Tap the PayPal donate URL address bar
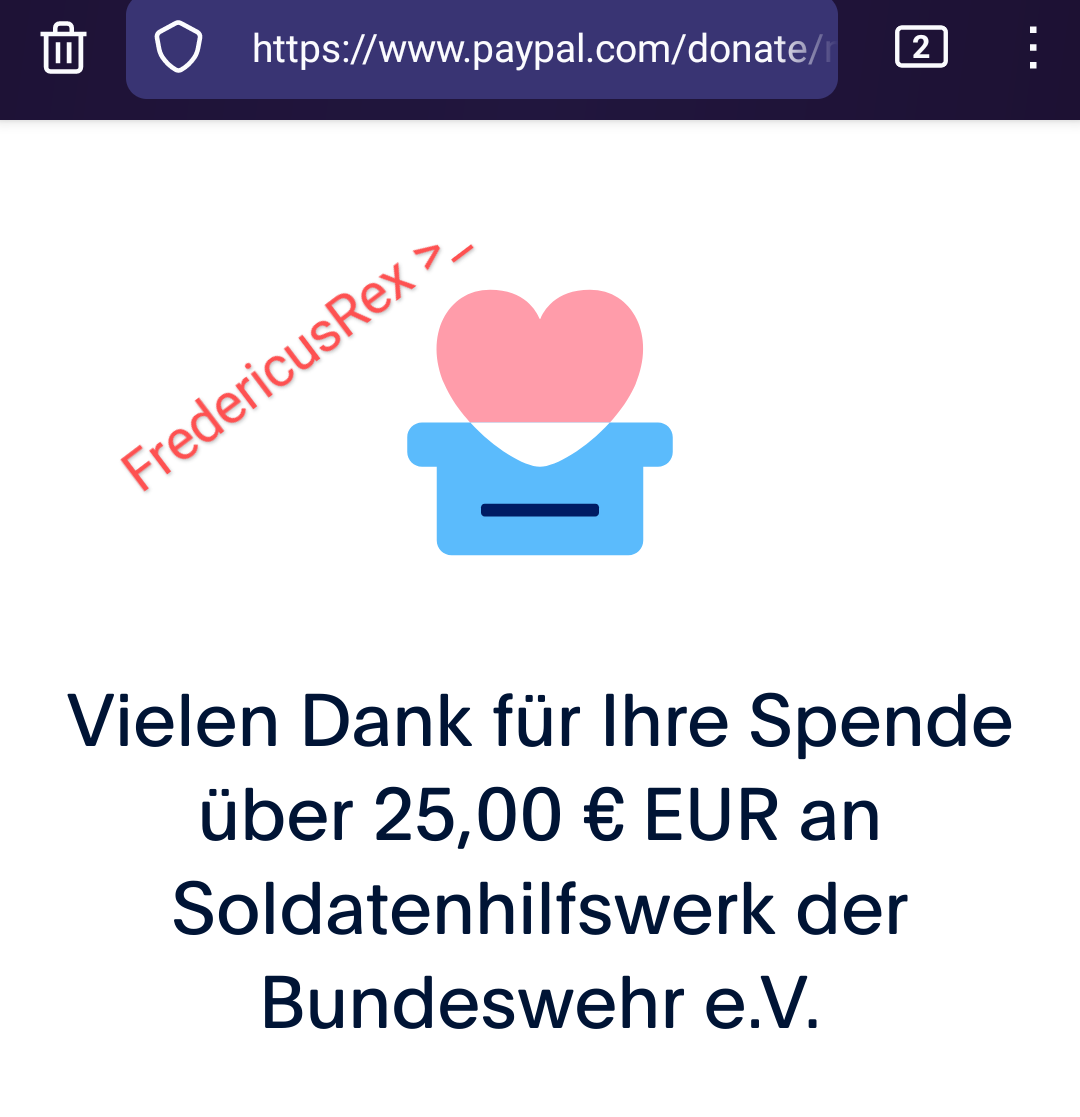The width and height of the screenshot is (1080, 1117). (540, 48)
